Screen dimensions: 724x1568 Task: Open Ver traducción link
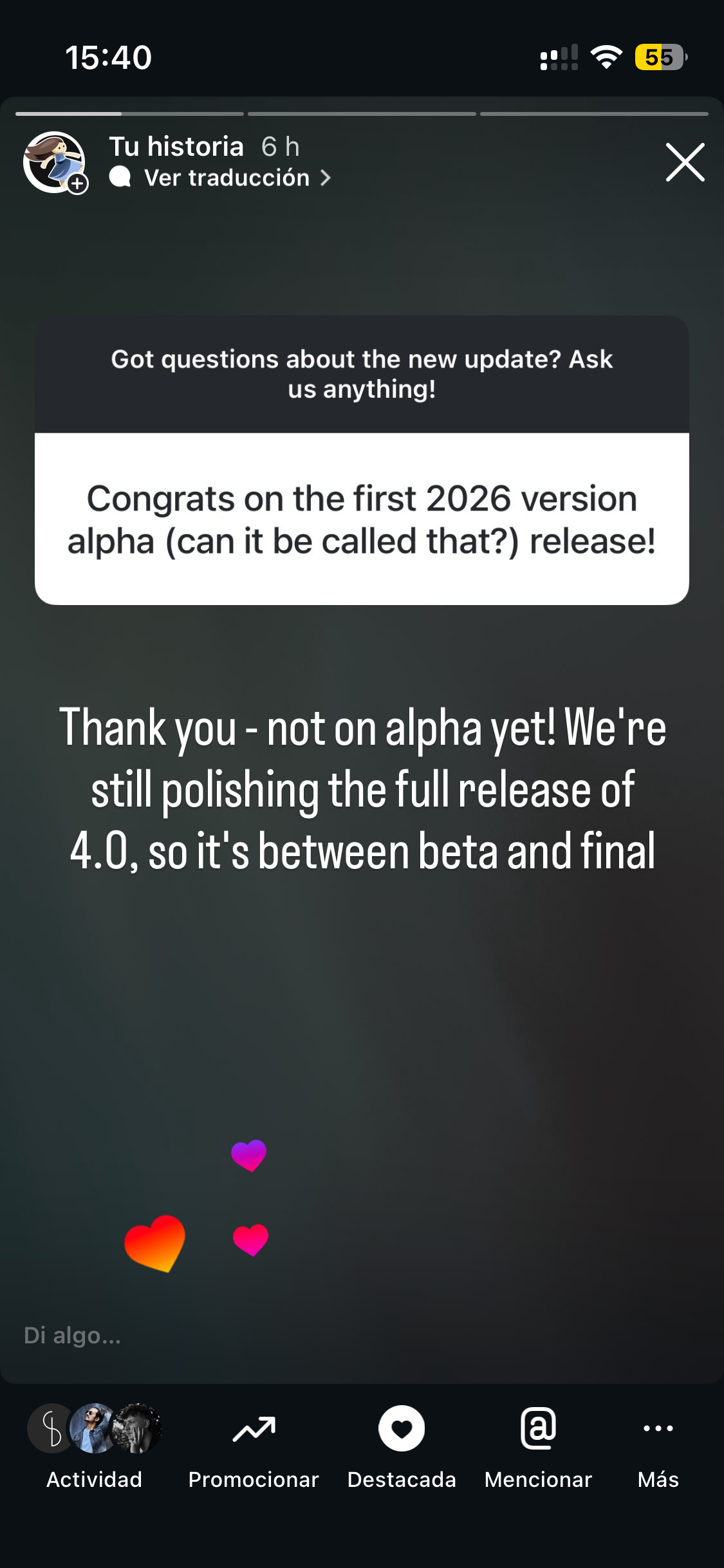click(x=227, y=178)
